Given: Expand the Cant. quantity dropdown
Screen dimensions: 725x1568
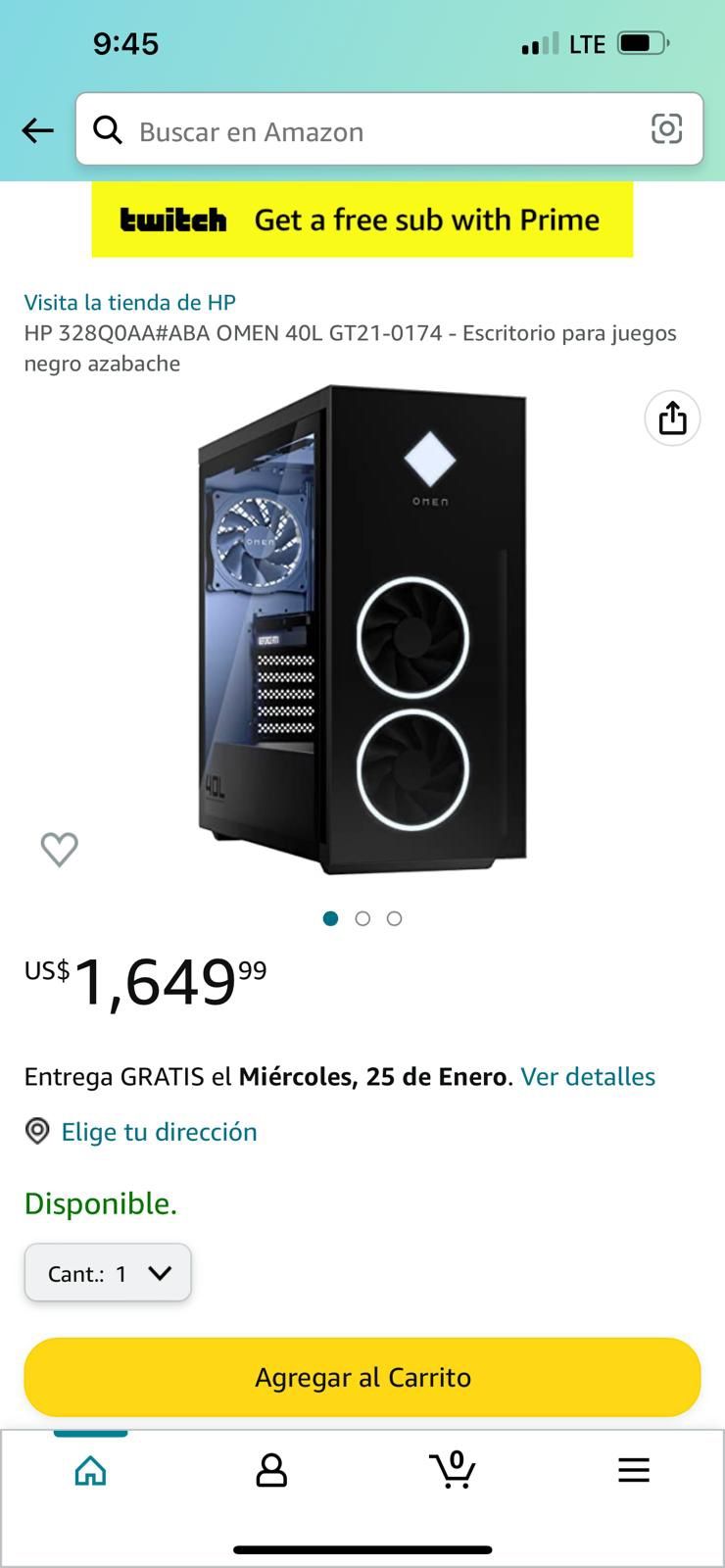Looking at the screenshot, I should pos(108,1273).
